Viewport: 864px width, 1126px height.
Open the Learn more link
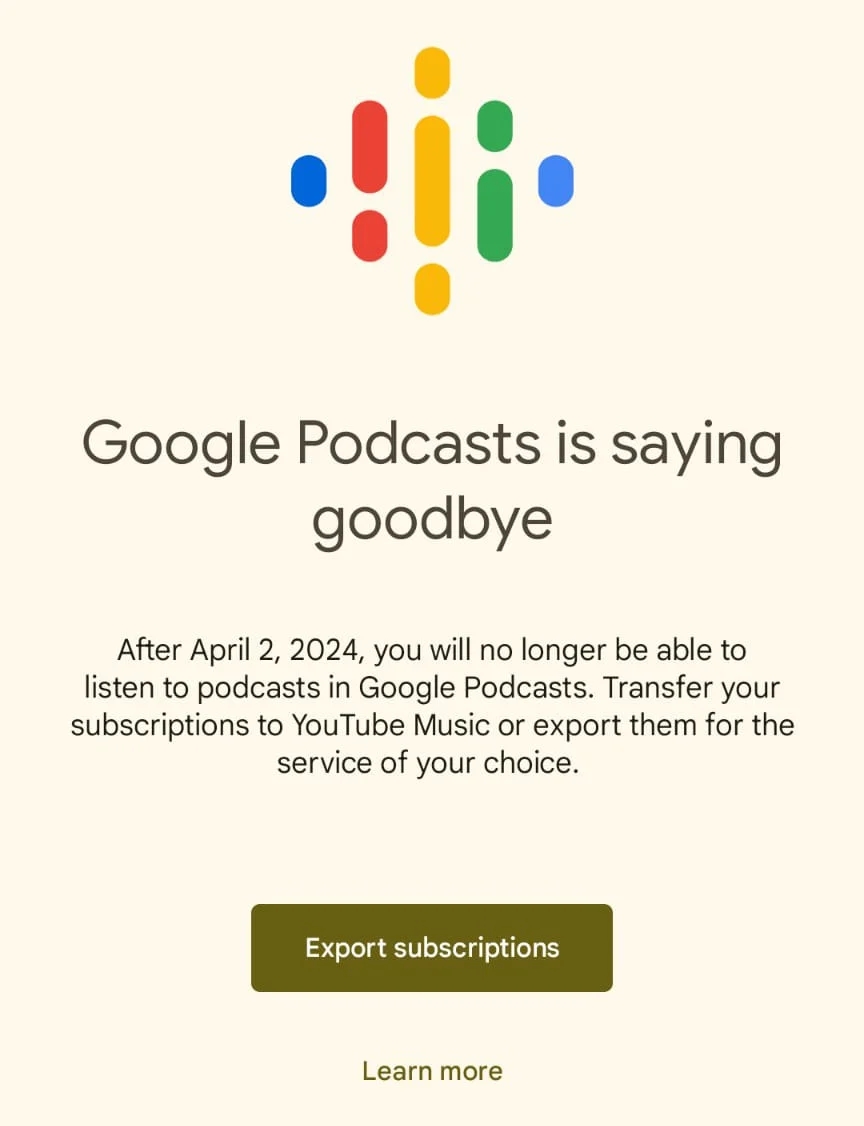(432, 1071)
